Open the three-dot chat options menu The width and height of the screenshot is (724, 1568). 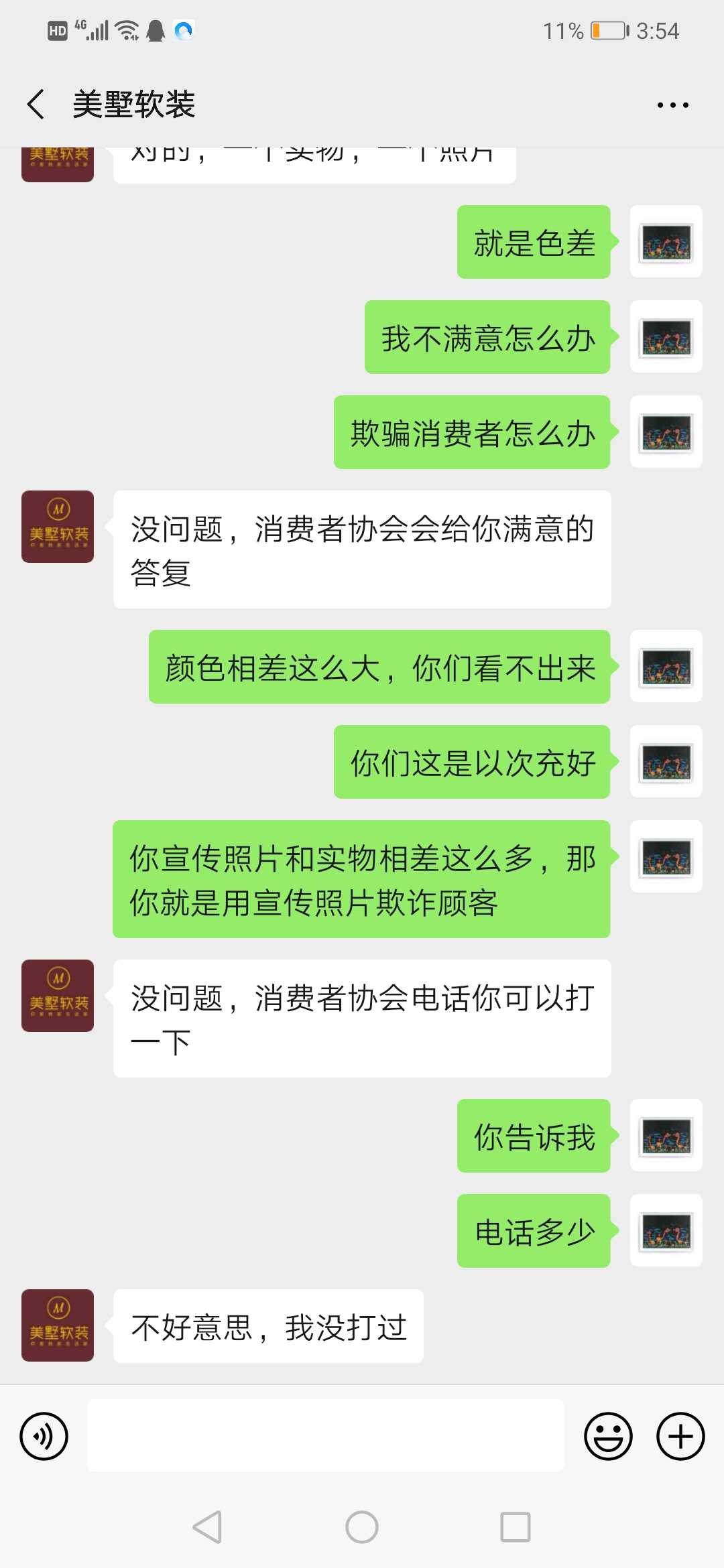tap(672, 105)
